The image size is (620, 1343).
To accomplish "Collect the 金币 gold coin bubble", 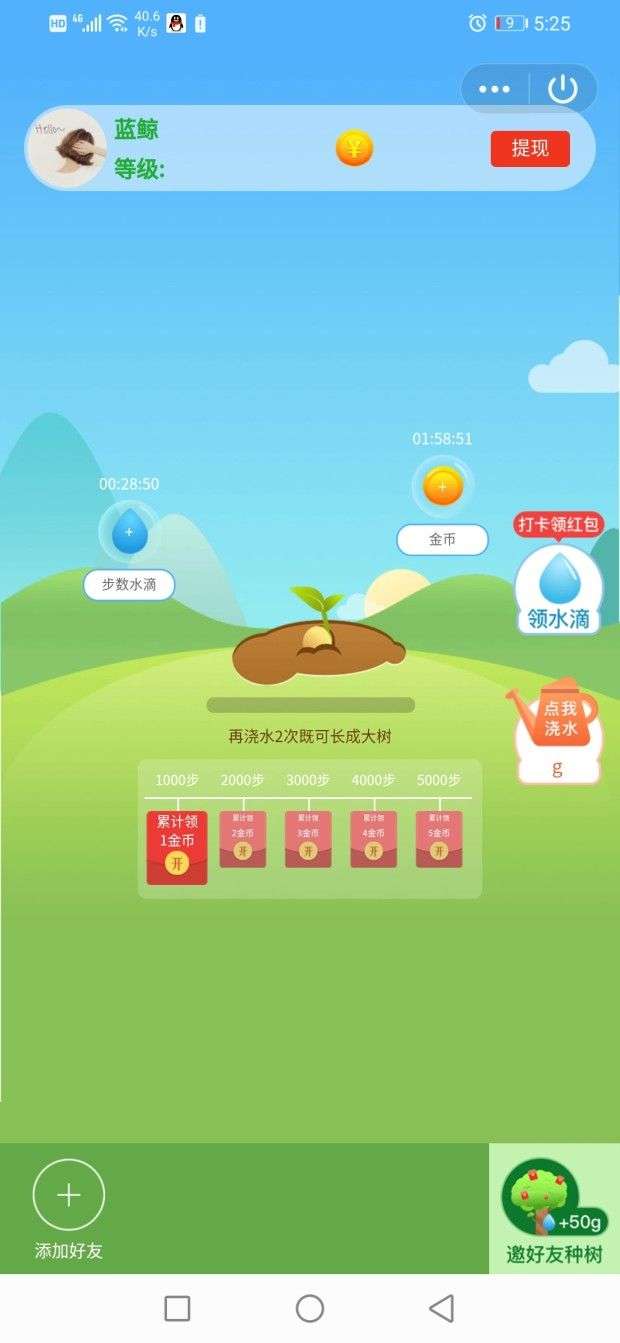I will point(442,487).
